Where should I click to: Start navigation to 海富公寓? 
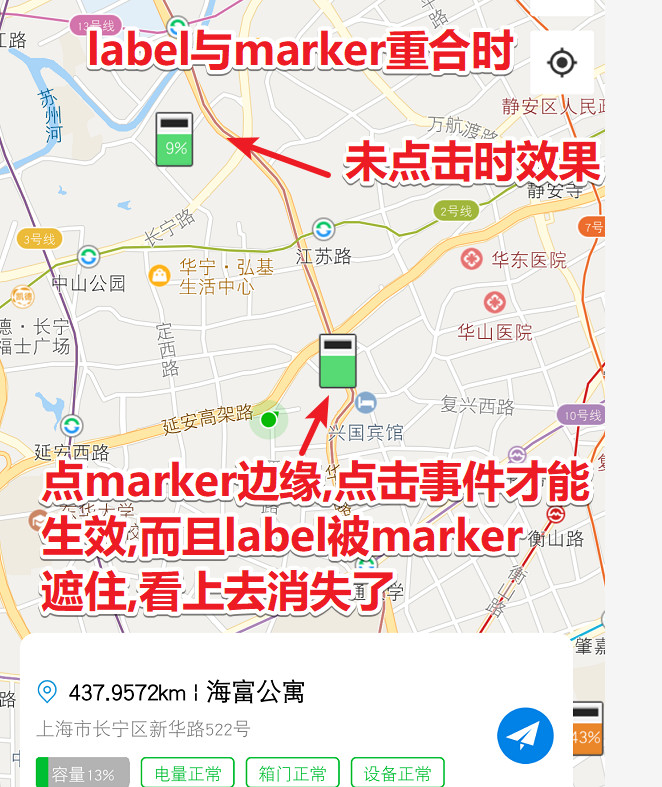click(x=525, y=736)
